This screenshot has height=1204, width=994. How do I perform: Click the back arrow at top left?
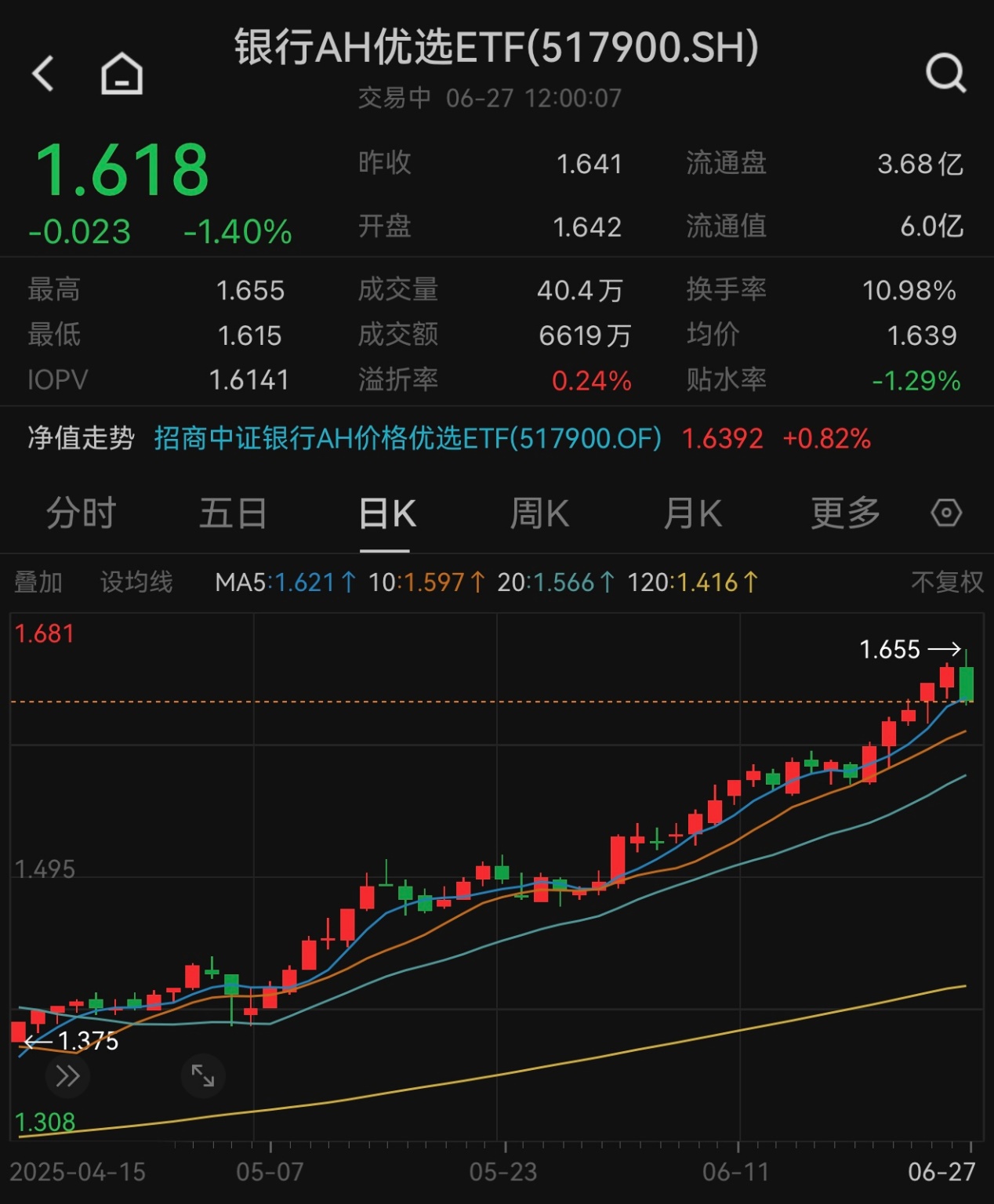tap(44, 73)
